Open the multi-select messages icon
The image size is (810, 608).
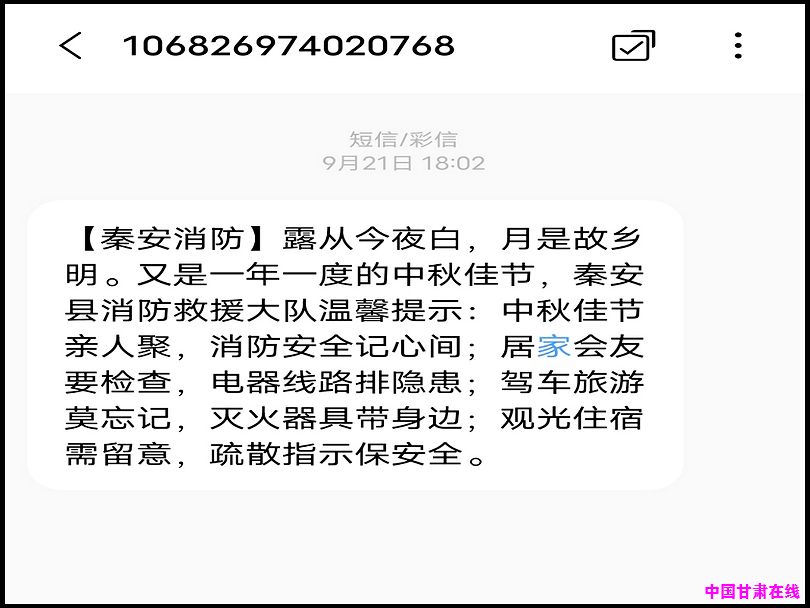(632, 46)
